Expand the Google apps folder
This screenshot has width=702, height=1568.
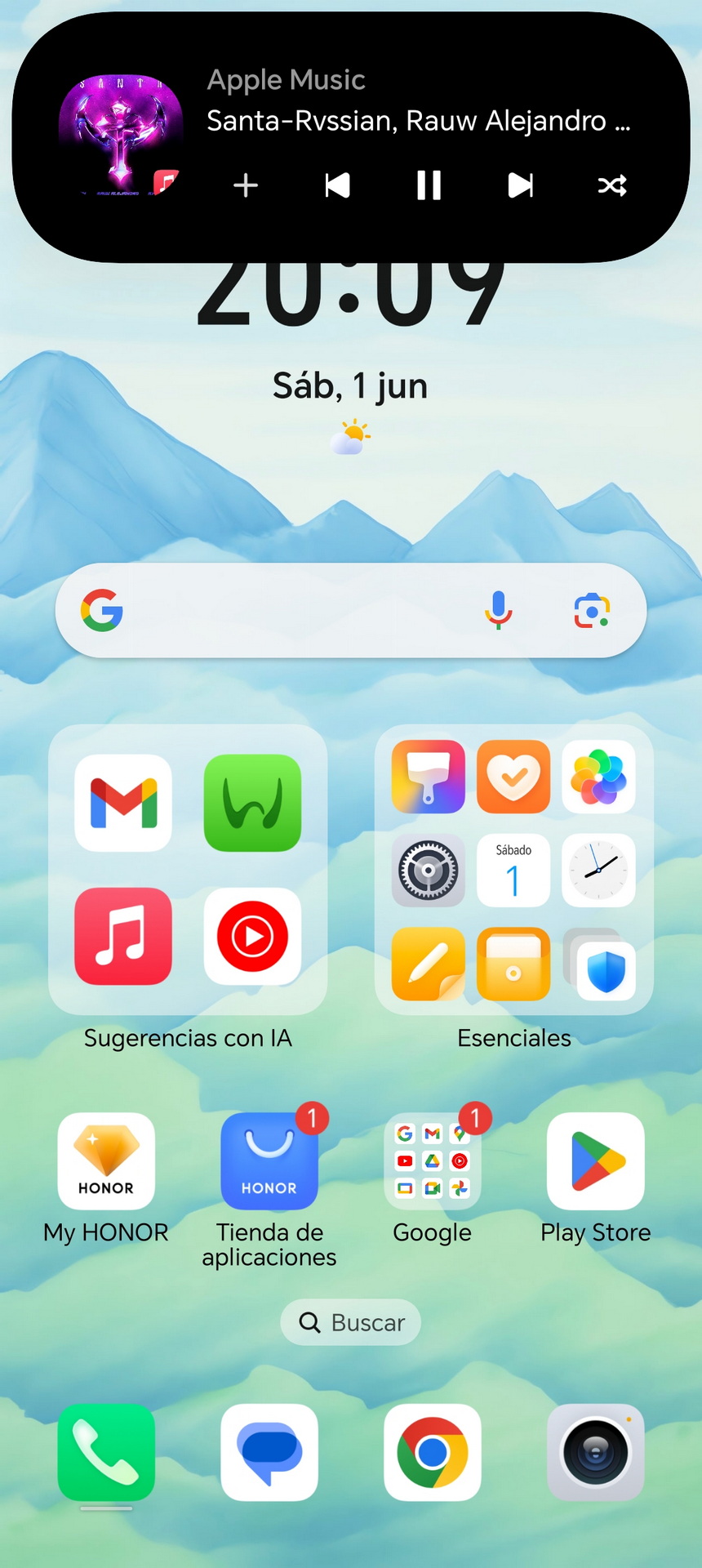pos(433,1160)
